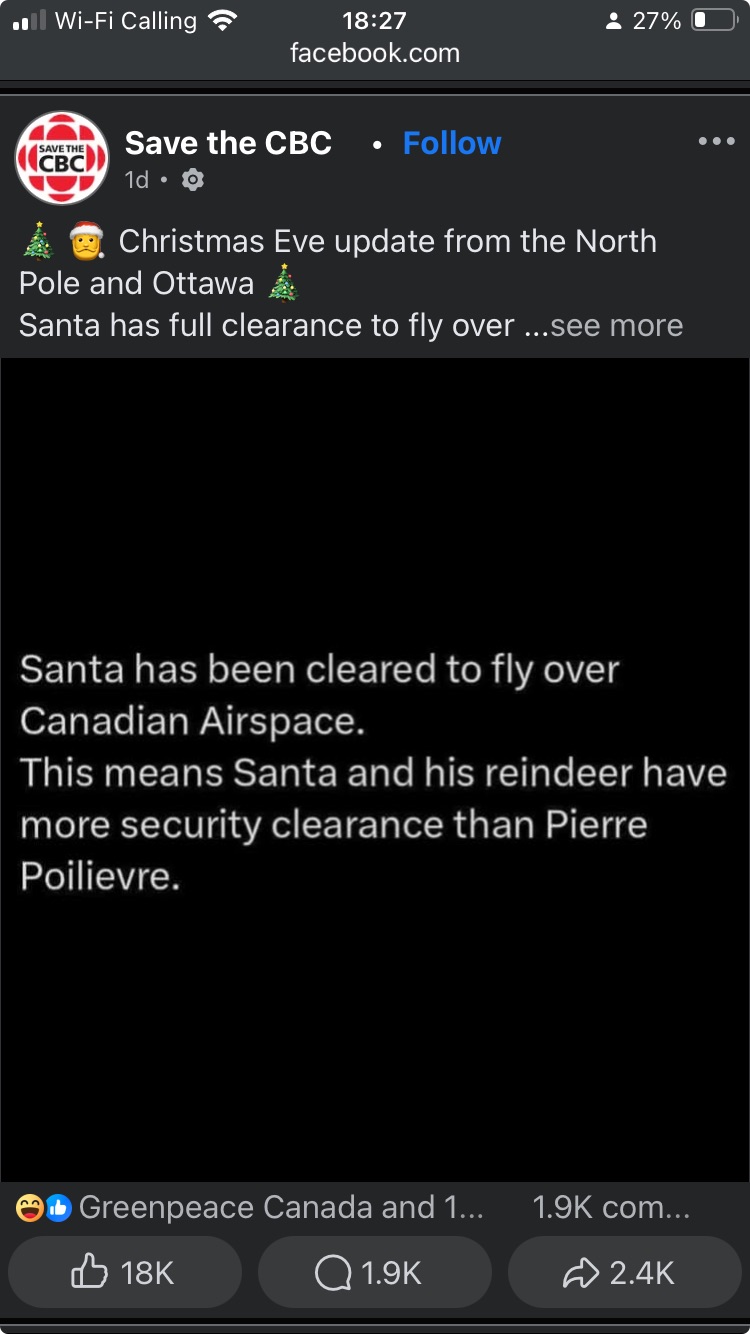The image size is (750, 1334).
Task: View reactions from Greenpeace Canada and others
Action: click(x=250, y=1207)
